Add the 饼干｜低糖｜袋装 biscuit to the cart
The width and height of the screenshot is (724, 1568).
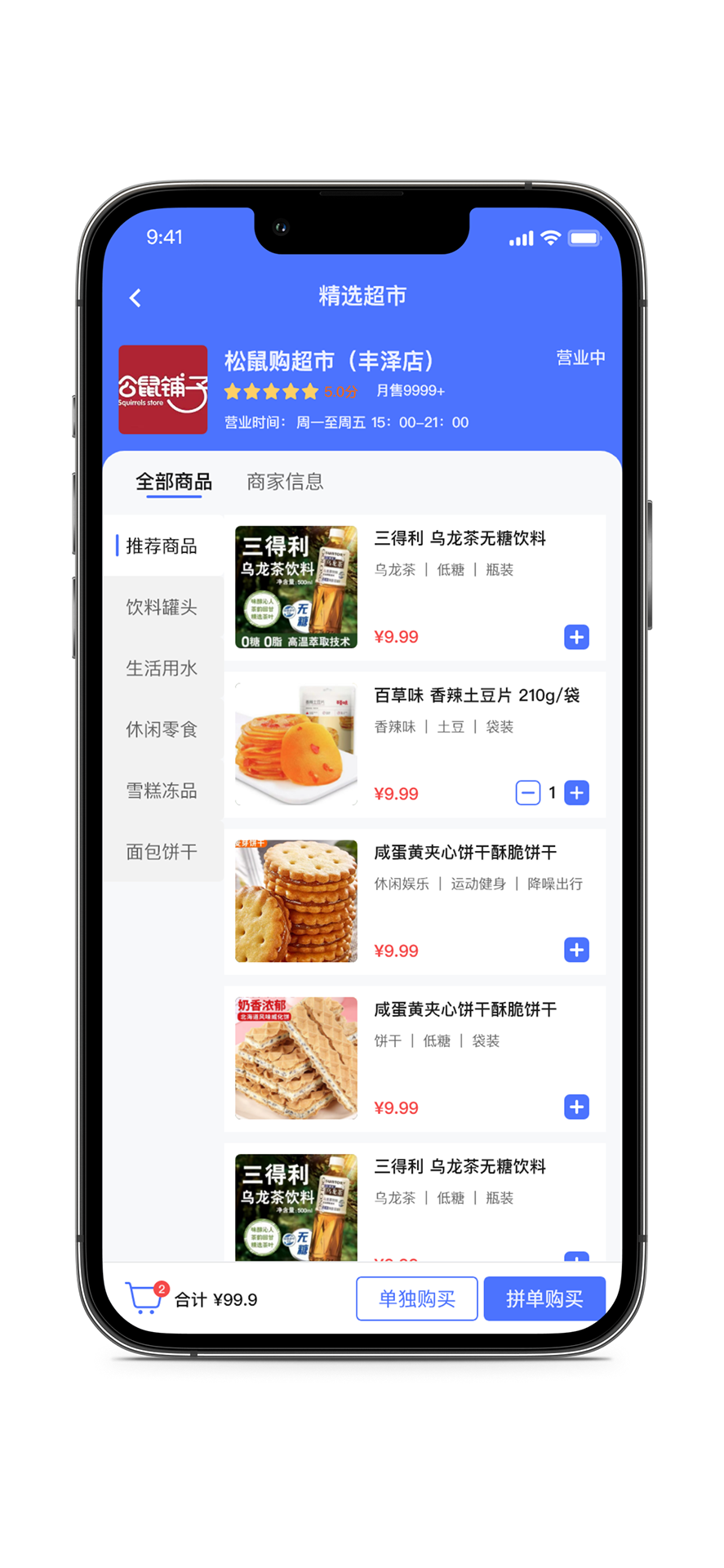[576, 1107]
